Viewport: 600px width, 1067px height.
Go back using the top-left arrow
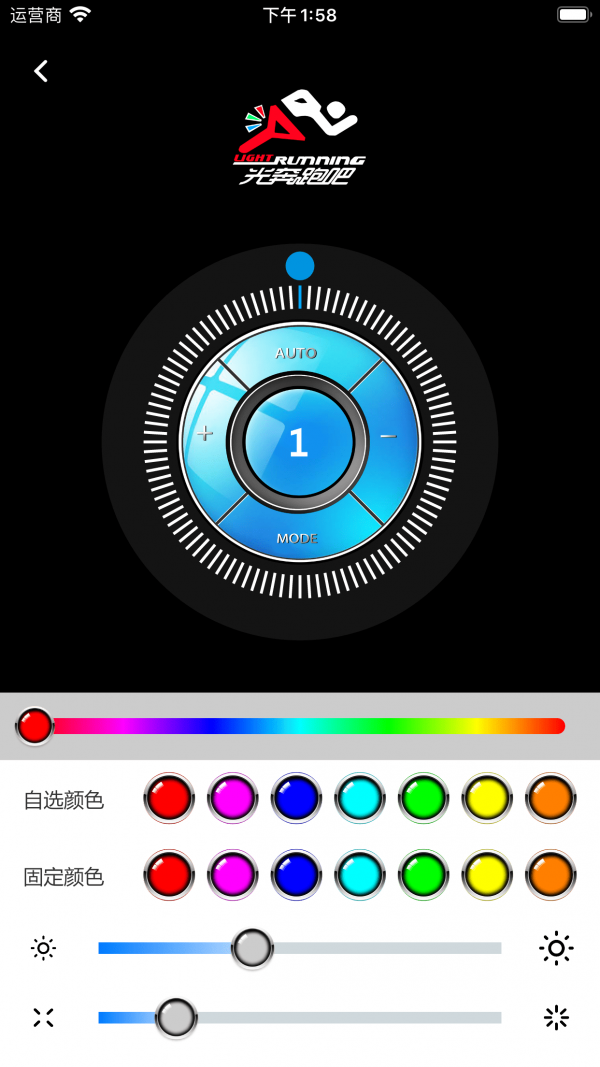tap(41, 71)
